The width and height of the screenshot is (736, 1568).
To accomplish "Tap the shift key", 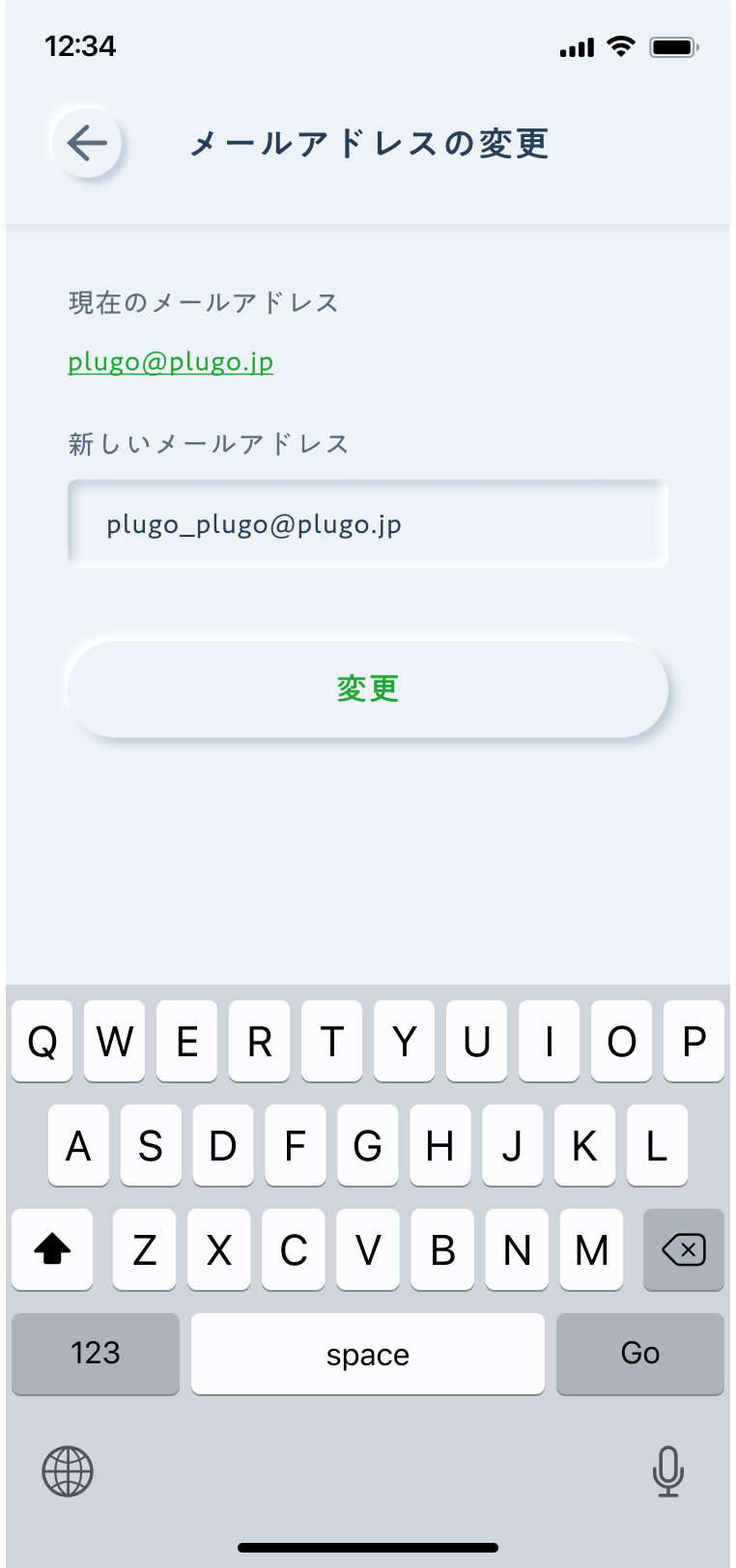I will (52, 1250).
